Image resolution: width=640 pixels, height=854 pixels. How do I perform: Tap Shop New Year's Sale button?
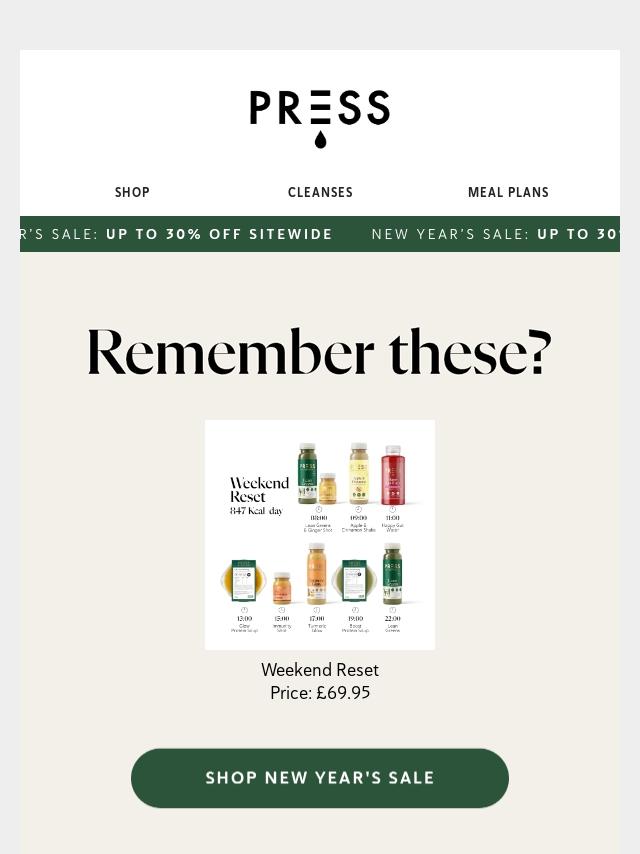[320, 778]
